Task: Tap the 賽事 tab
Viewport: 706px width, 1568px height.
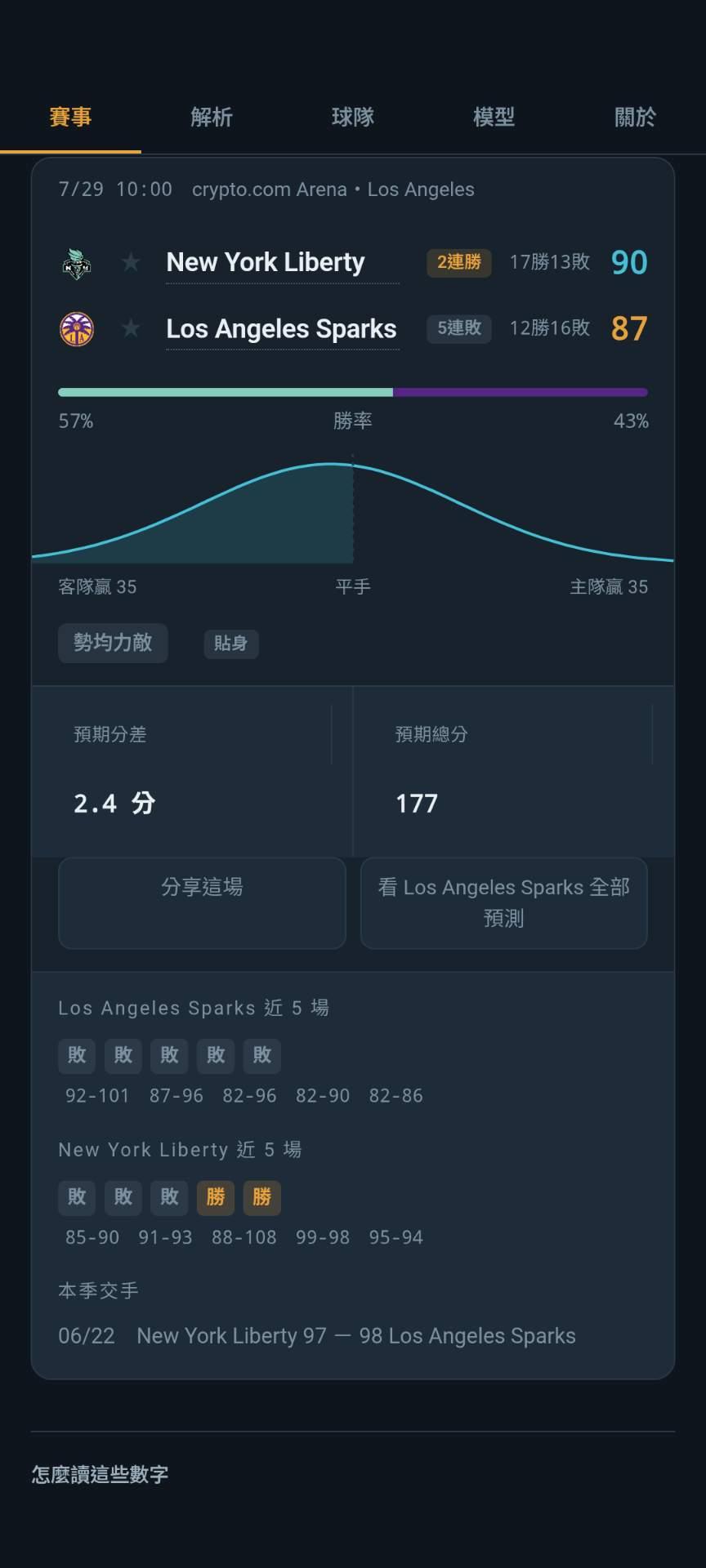Action: [70, 117]
